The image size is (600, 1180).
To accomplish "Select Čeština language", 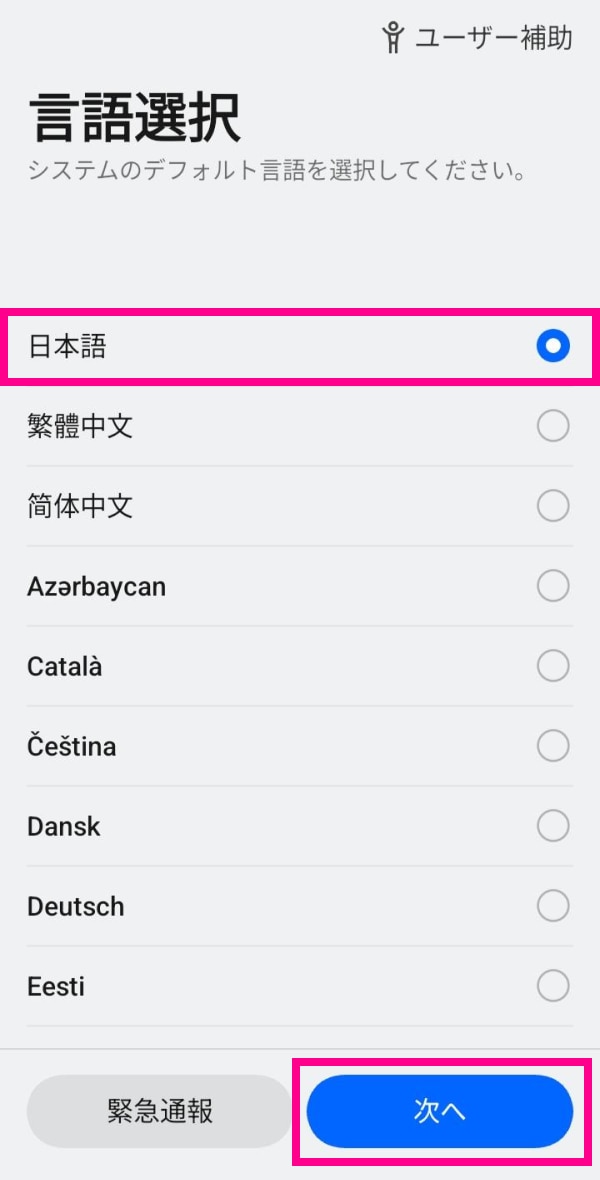I will point(300,746).
